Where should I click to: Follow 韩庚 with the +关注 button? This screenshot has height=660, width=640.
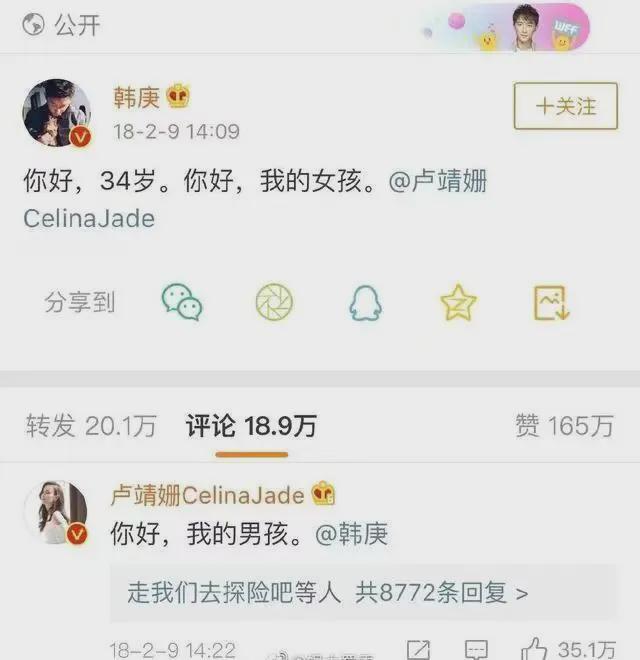click(567, 105)
